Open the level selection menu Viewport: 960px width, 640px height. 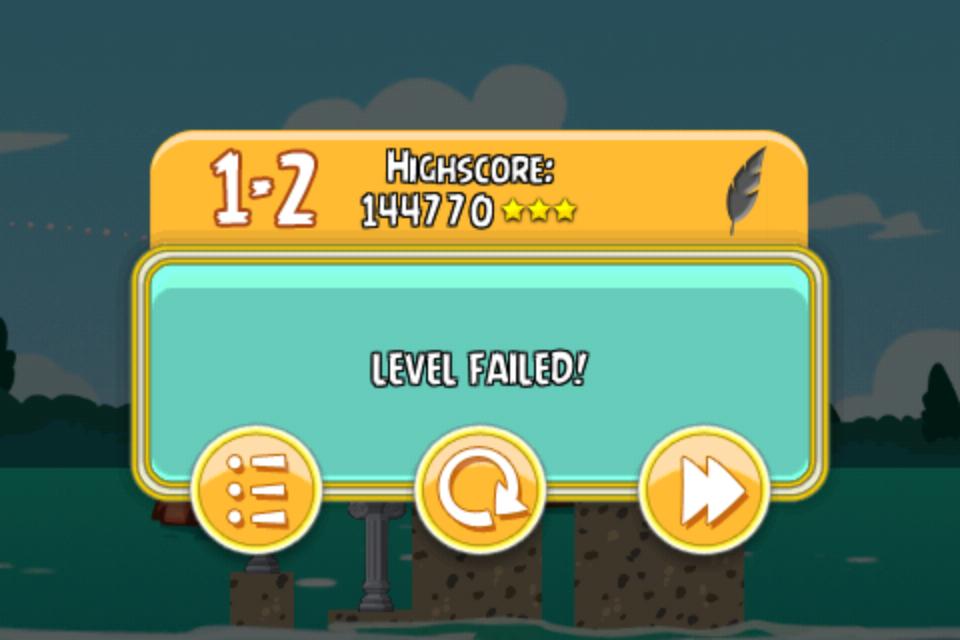(x=256, y=490)
